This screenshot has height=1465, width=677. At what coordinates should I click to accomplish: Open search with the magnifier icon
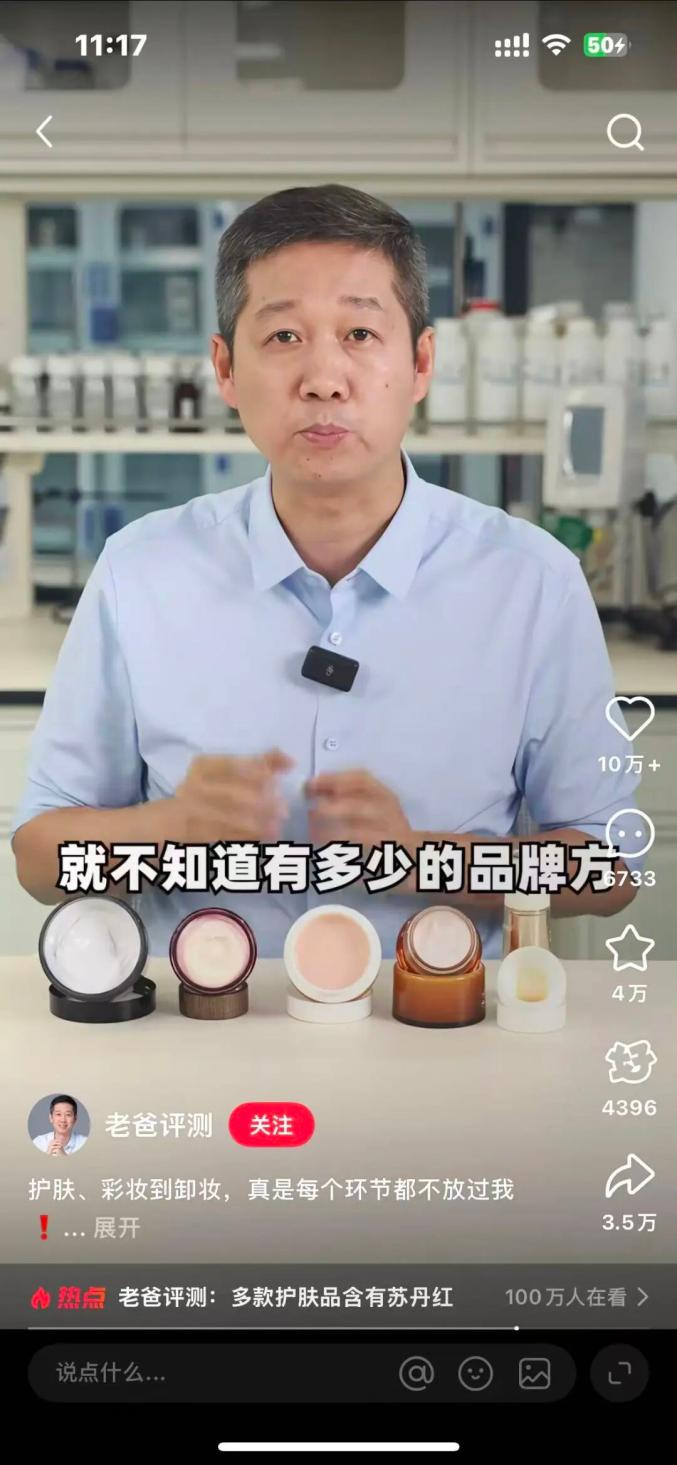coord(625,131)
